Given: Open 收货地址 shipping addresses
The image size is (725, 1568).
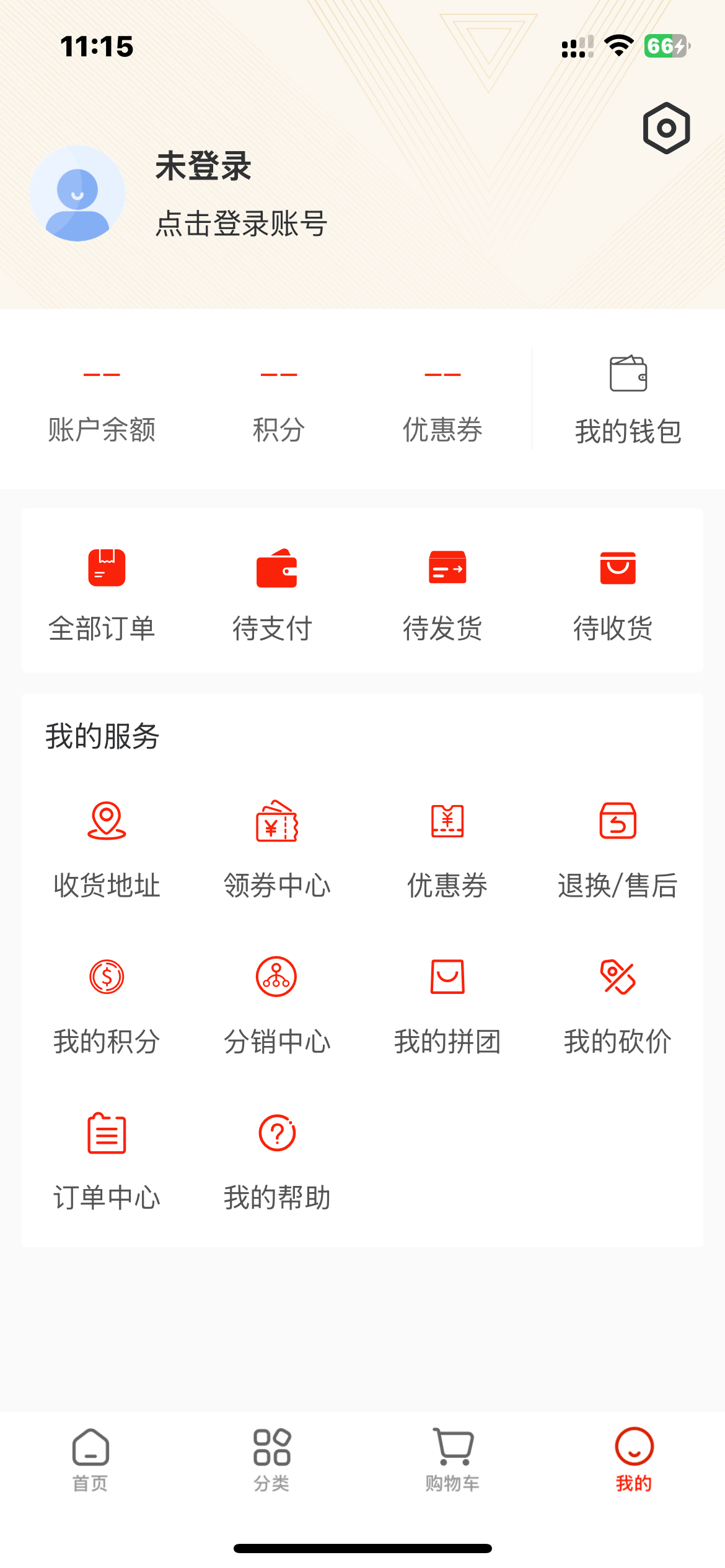Looking at the screenshot, I should (x=107, y=850).
